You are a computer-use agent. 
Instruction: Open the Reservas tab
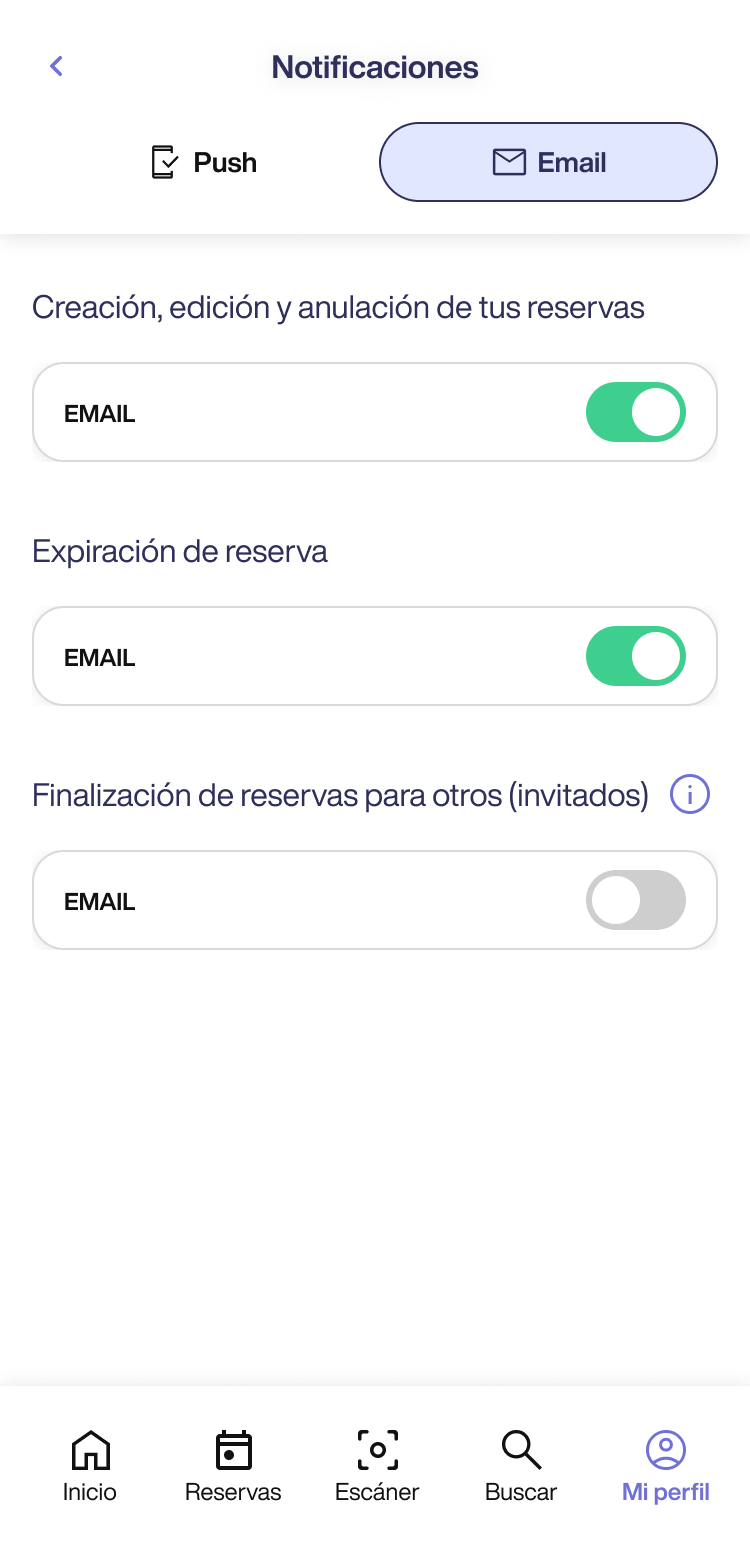(233, 1465)
